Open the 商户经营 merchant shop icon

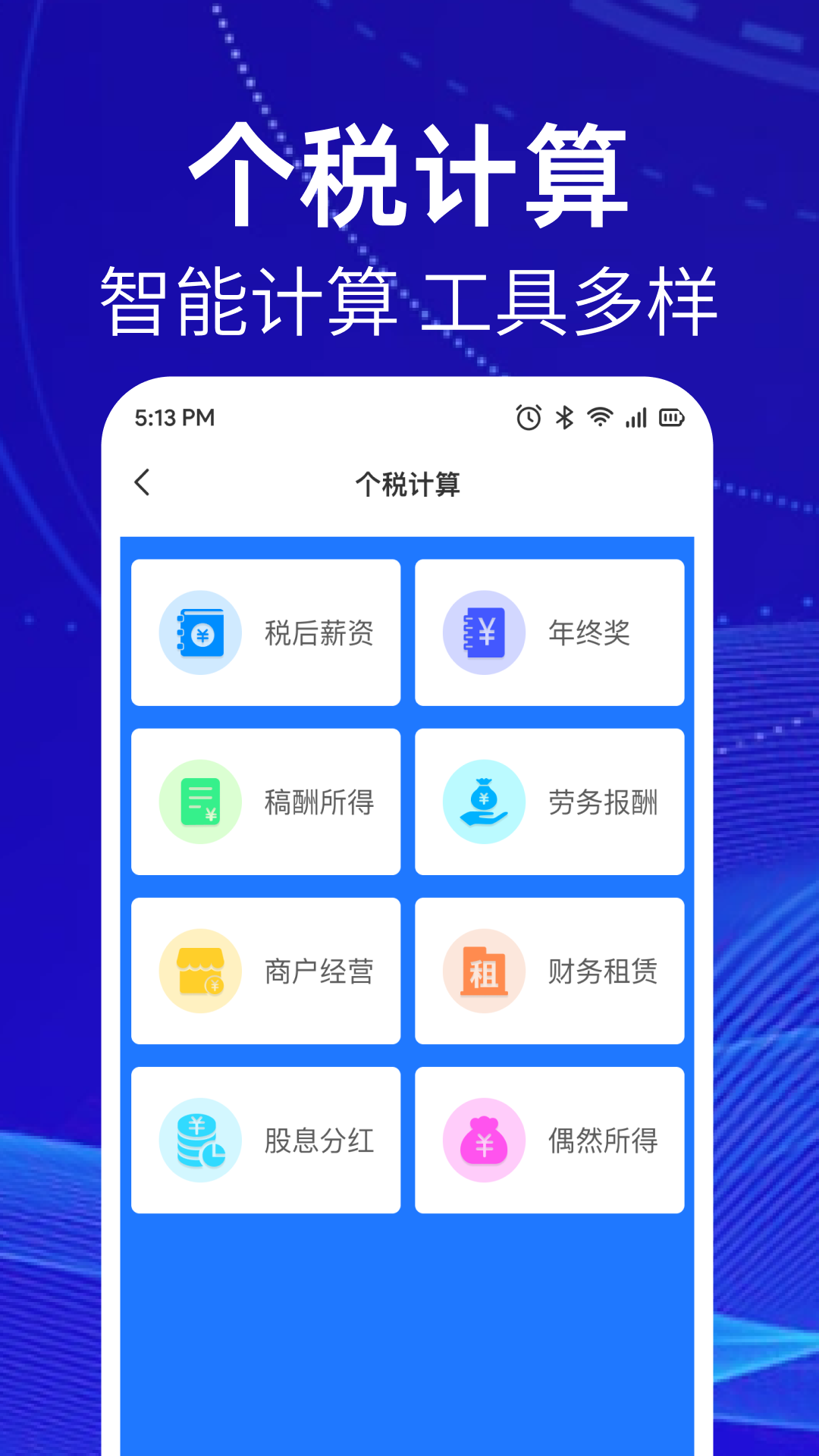[199, 969]
